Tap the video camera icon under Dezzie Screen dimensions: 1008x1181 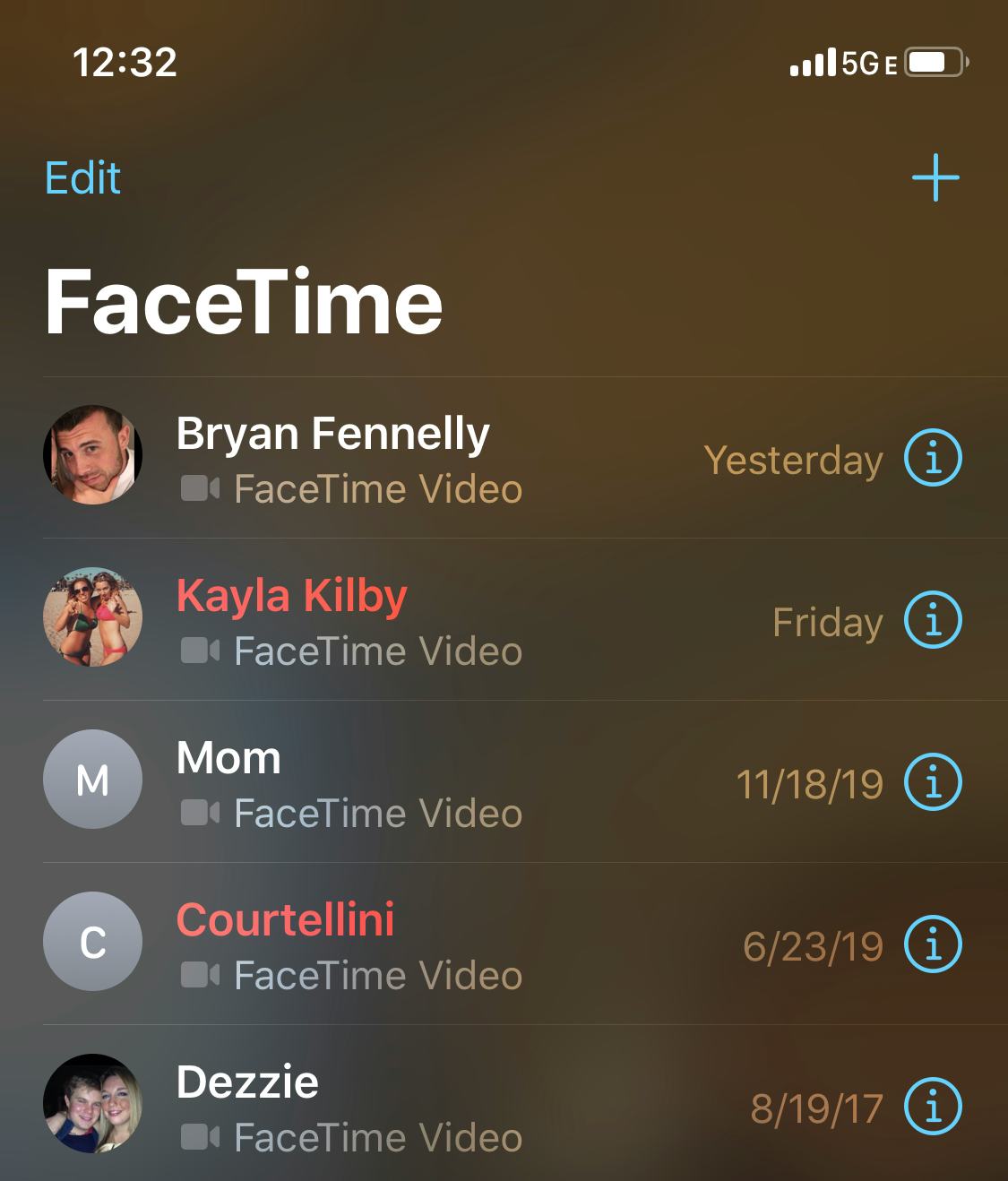point(201,1138)
